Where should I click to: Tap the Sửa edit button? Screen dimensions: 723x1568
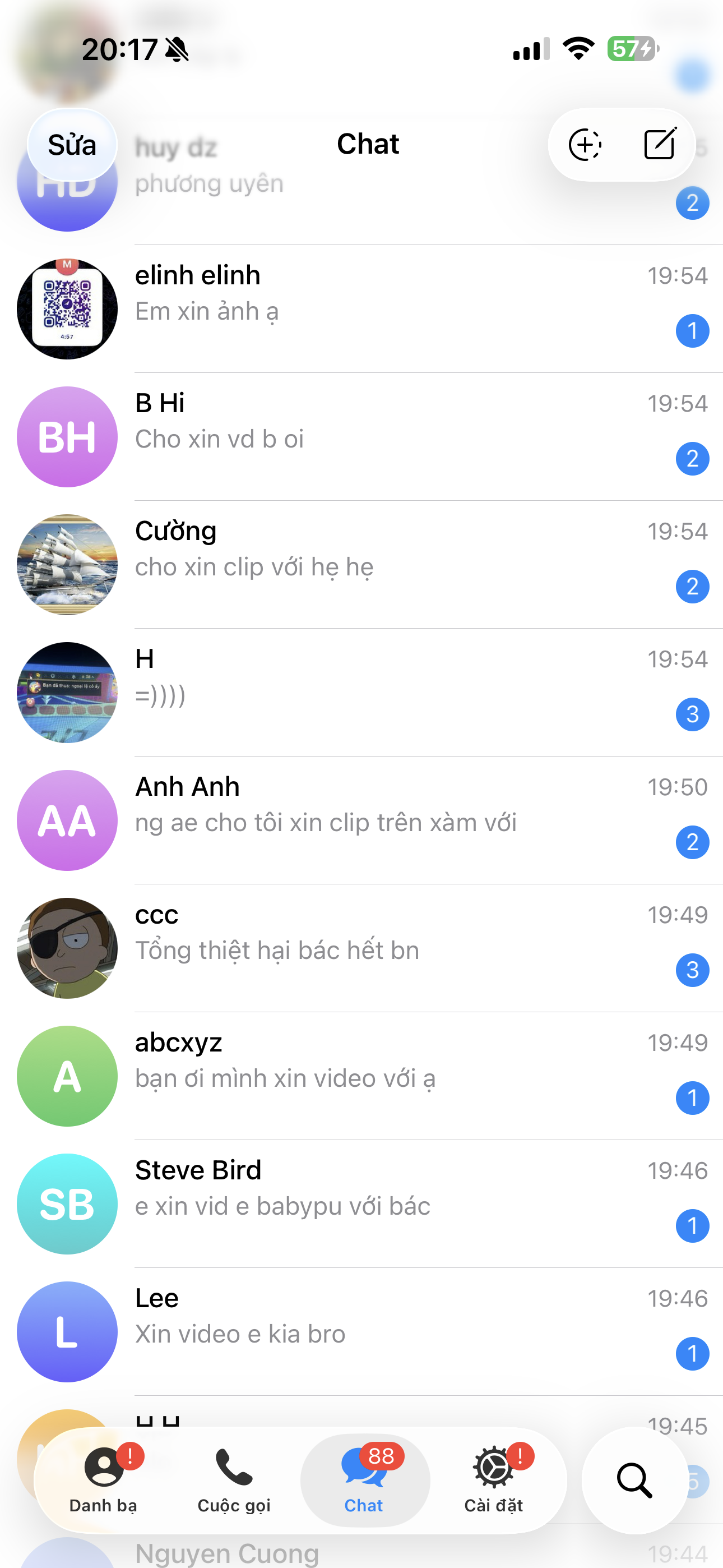pyautogui.click(x=72, y=145)
